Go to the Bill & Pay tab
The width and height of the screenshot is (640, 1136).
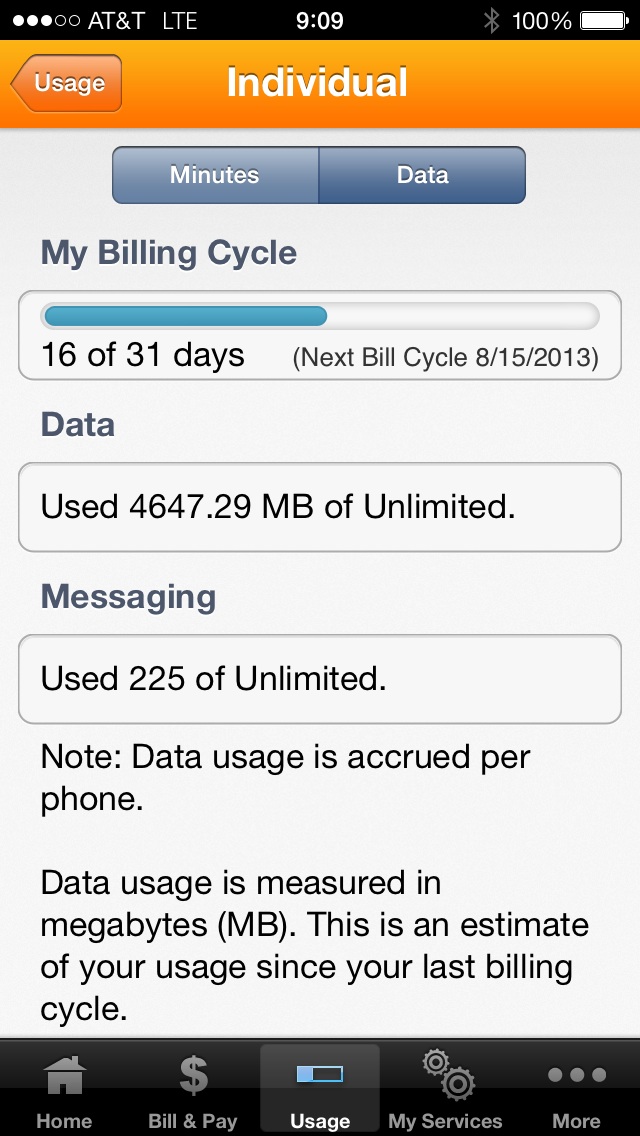click(193, 1090)
